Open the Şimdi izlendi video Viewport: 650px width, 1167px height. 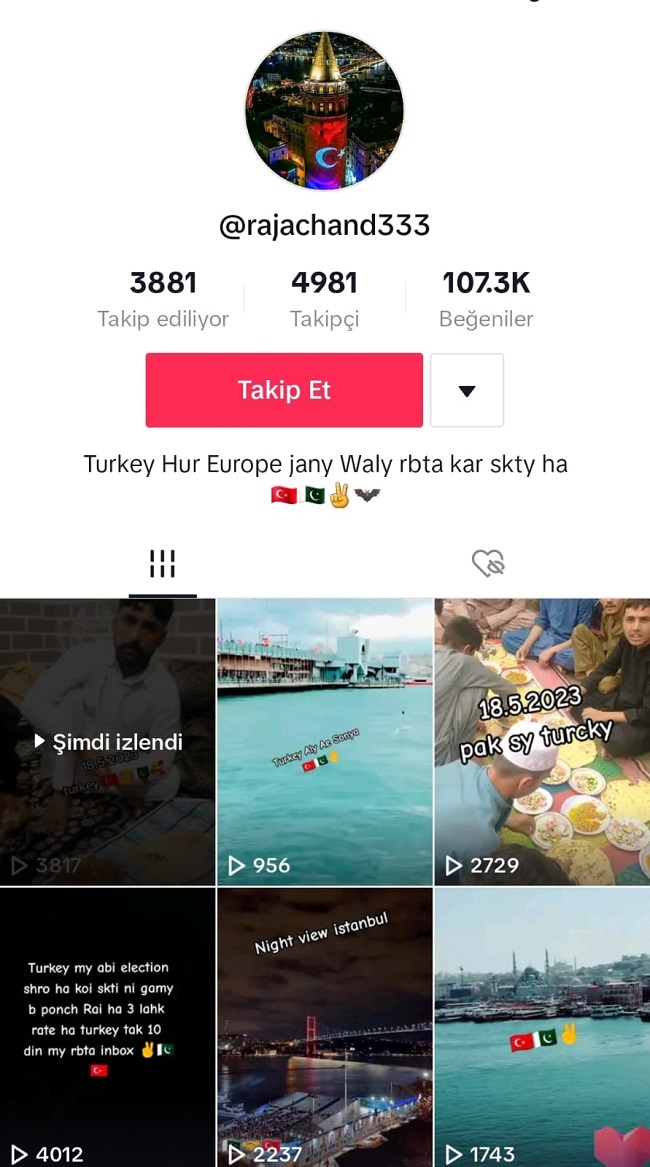click(107, 742)
